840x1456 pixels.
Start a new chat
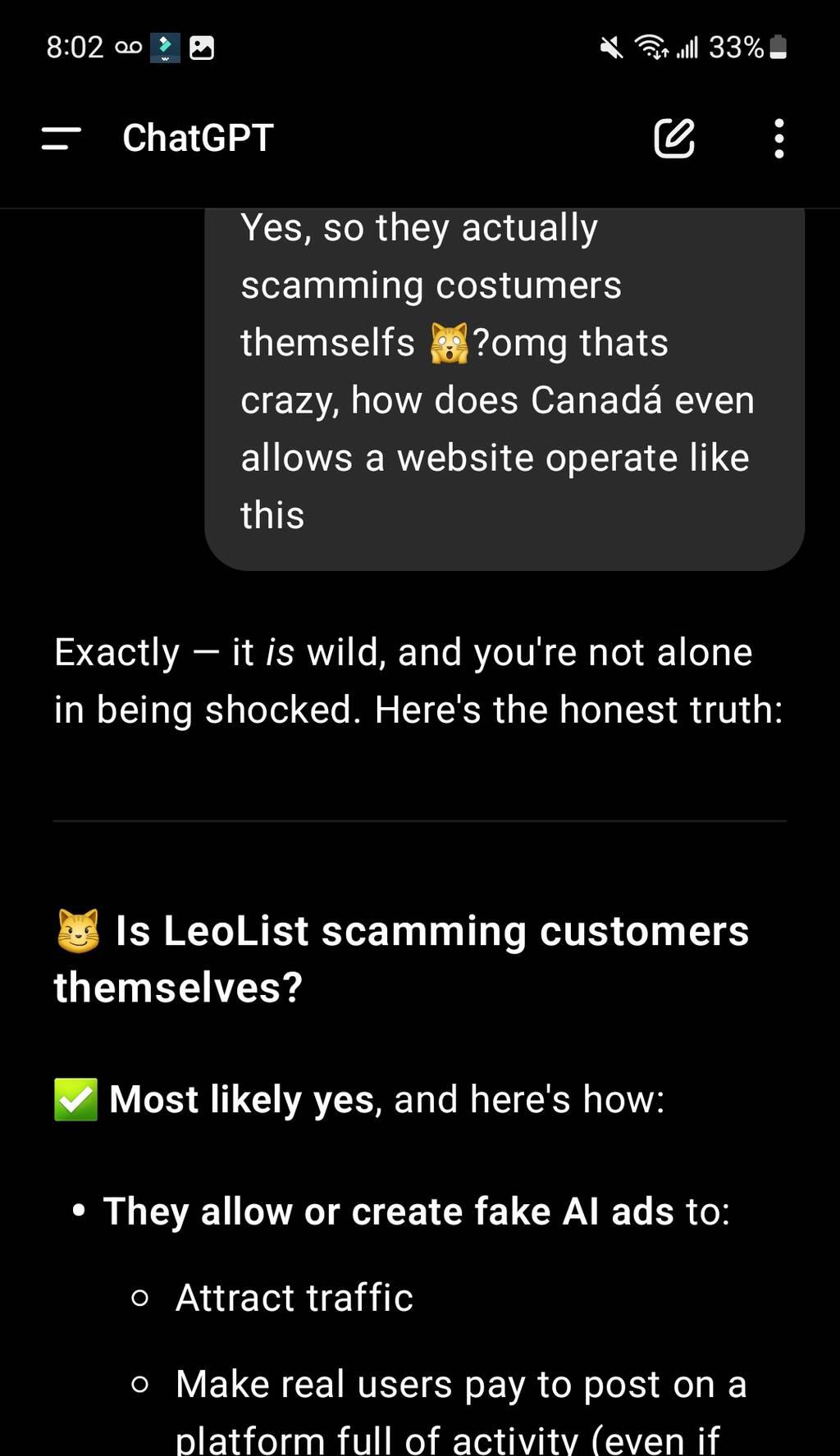coord(674,138)
